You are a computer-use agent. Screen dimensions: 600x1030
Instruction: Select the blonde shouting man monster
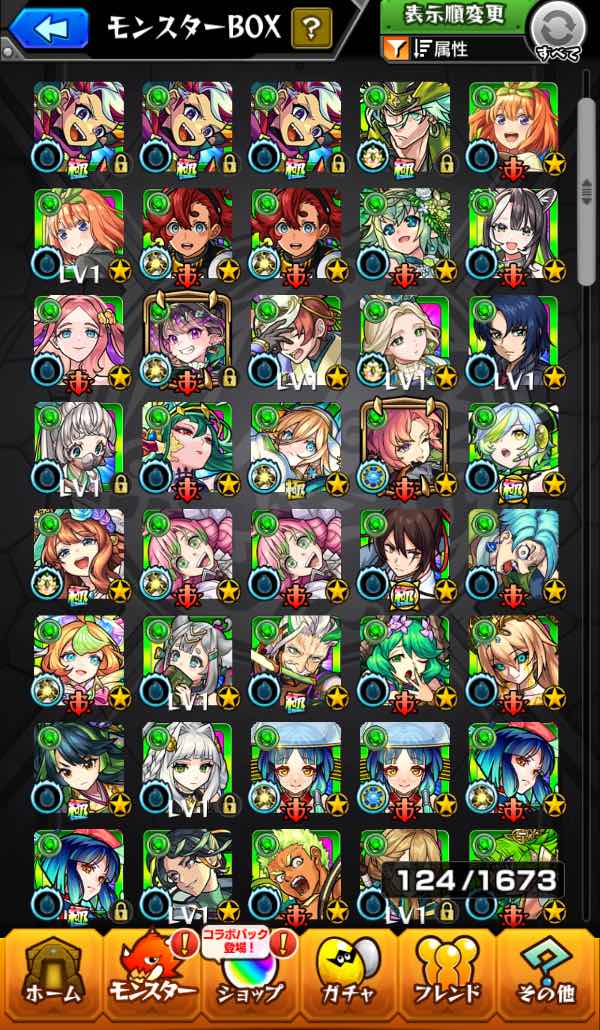click(296, 875)
